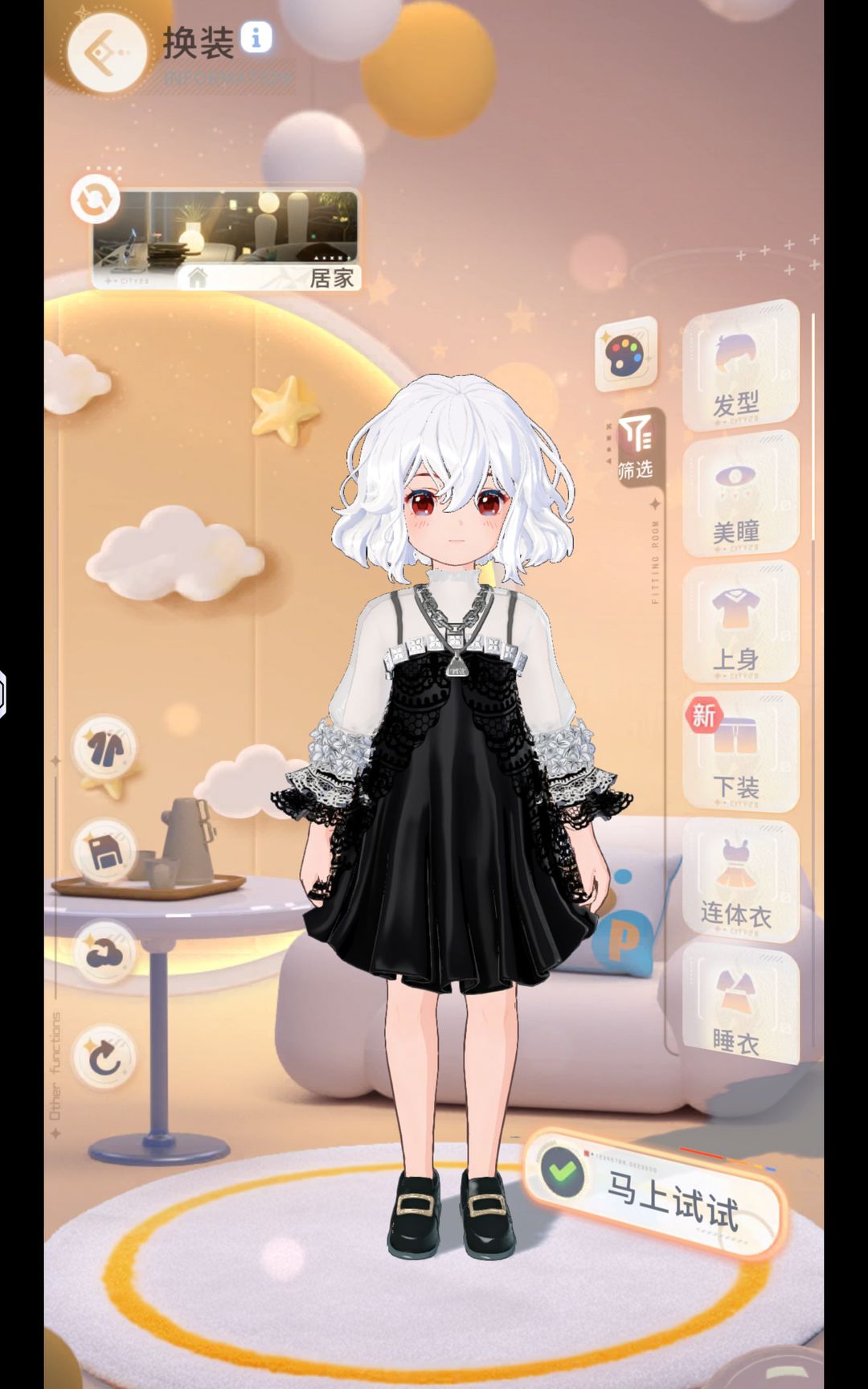Open the 睡衣 pajamas category
Screen dimensions: 868x1389
pos(738,1005)
